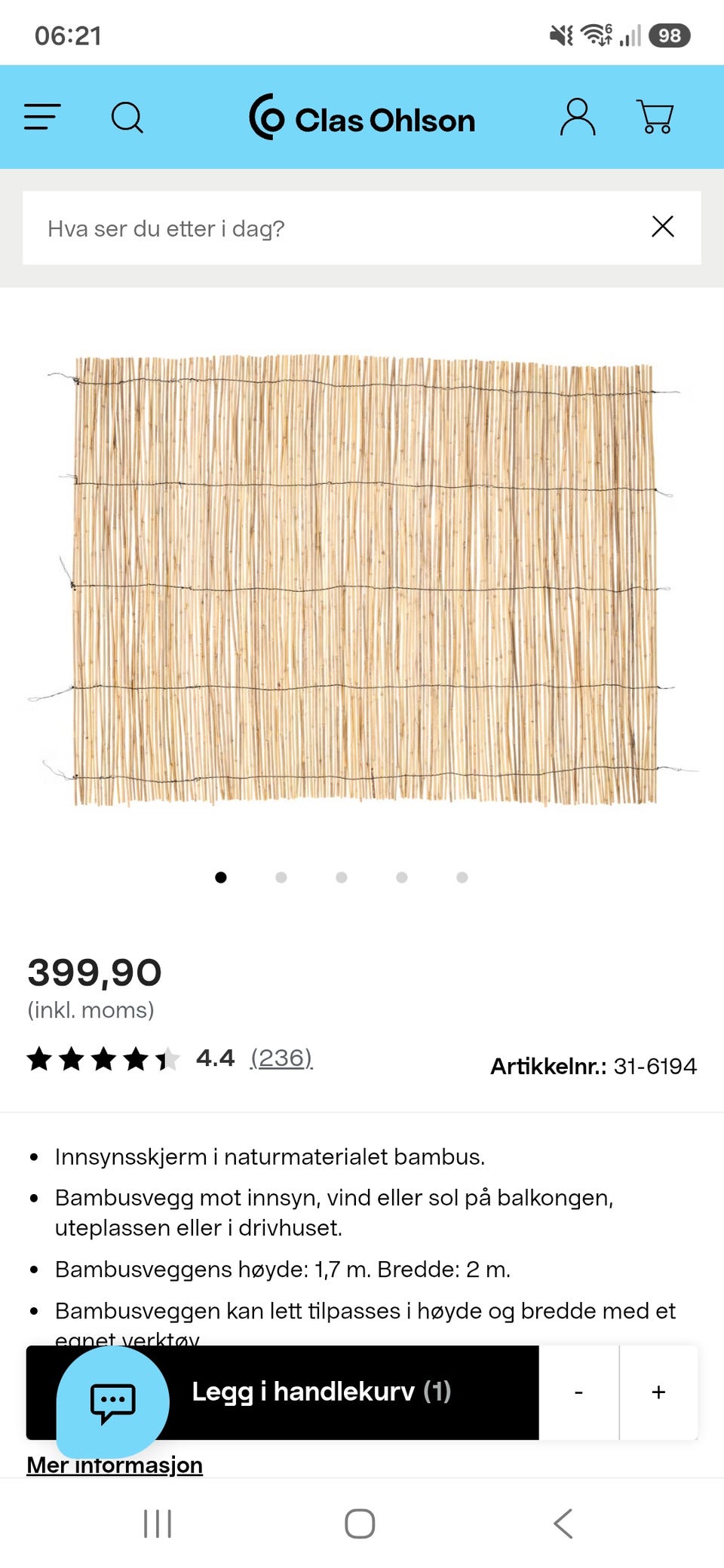This screenshot has height=1568, width=724.
Task: Open Mer informasjon link
Action: tap(115, 1465)
